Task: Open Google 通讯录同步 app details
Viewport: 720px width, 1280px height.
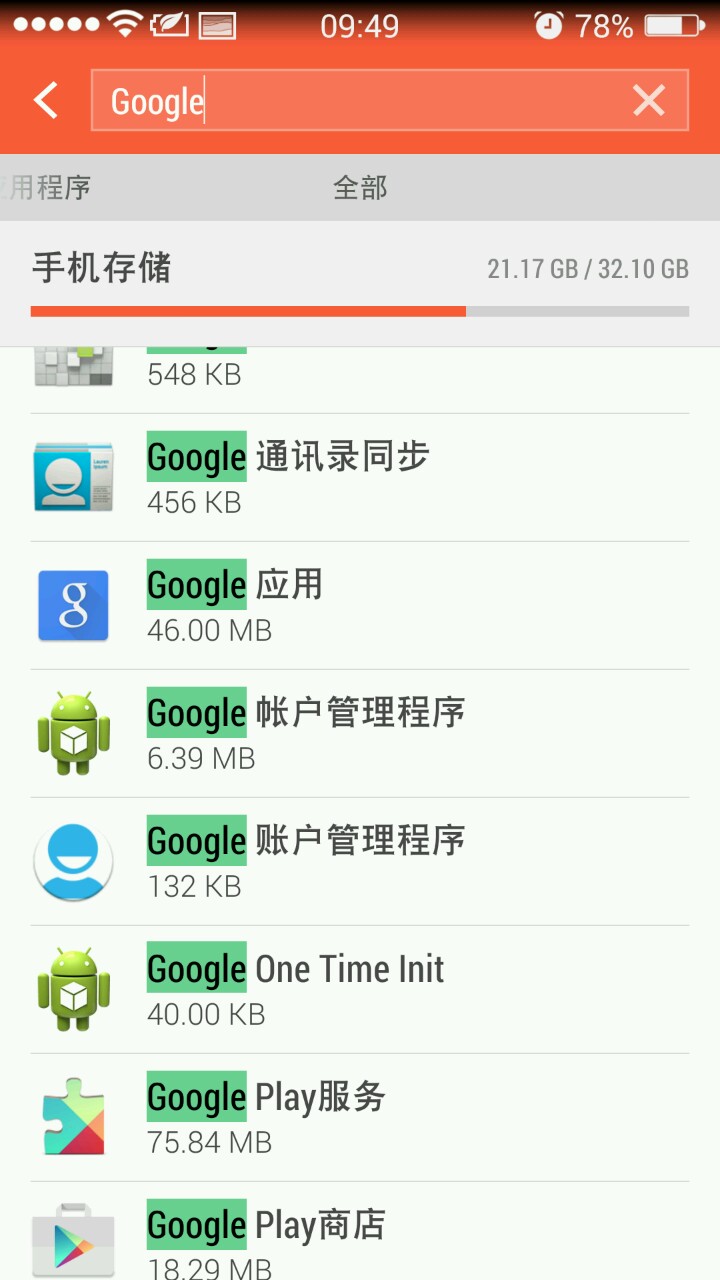Action: click(360, 477)
